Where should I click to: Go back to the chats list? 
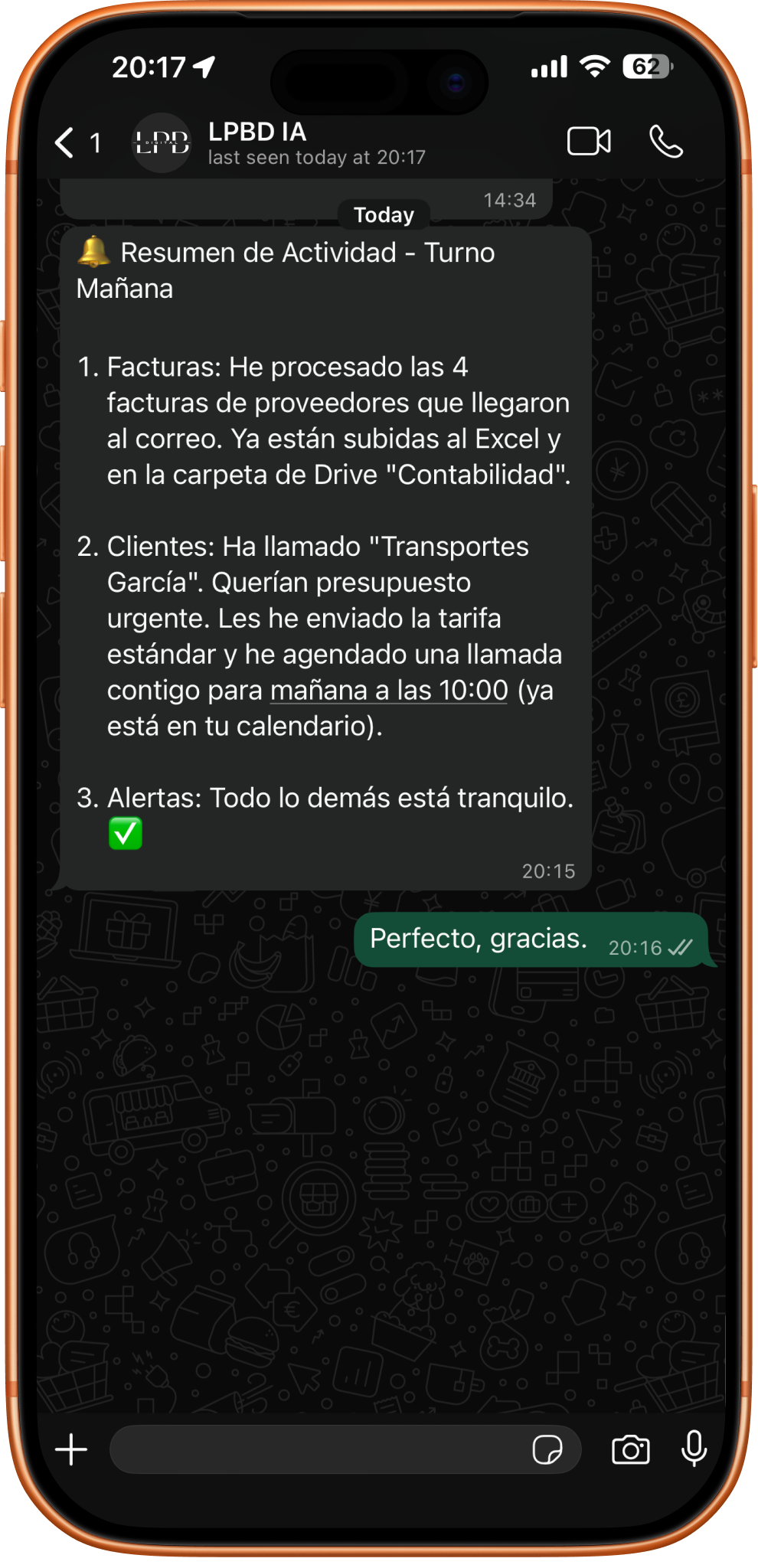pyautogui.click(x=66, y=142)
